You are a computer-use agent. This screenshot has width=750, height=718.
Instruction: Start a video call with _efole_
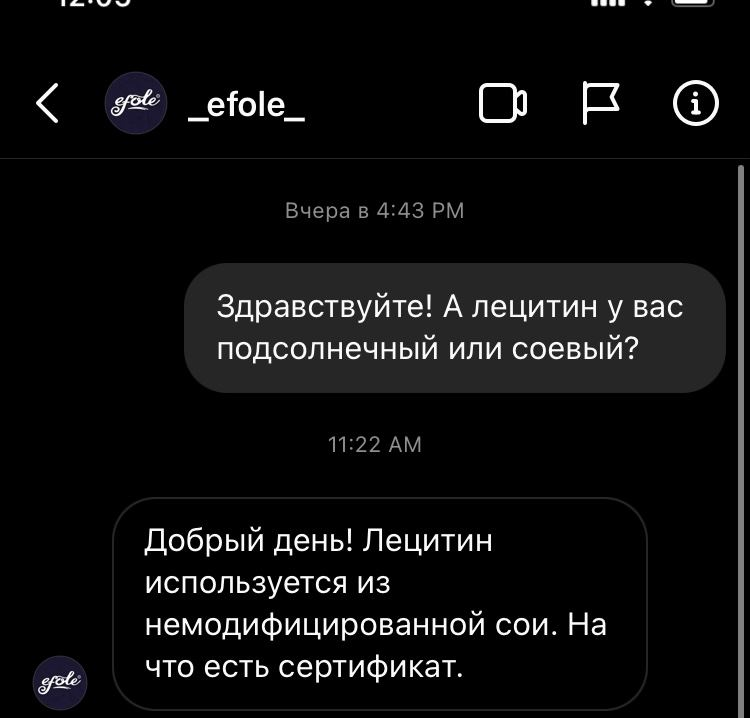point(502,103)
